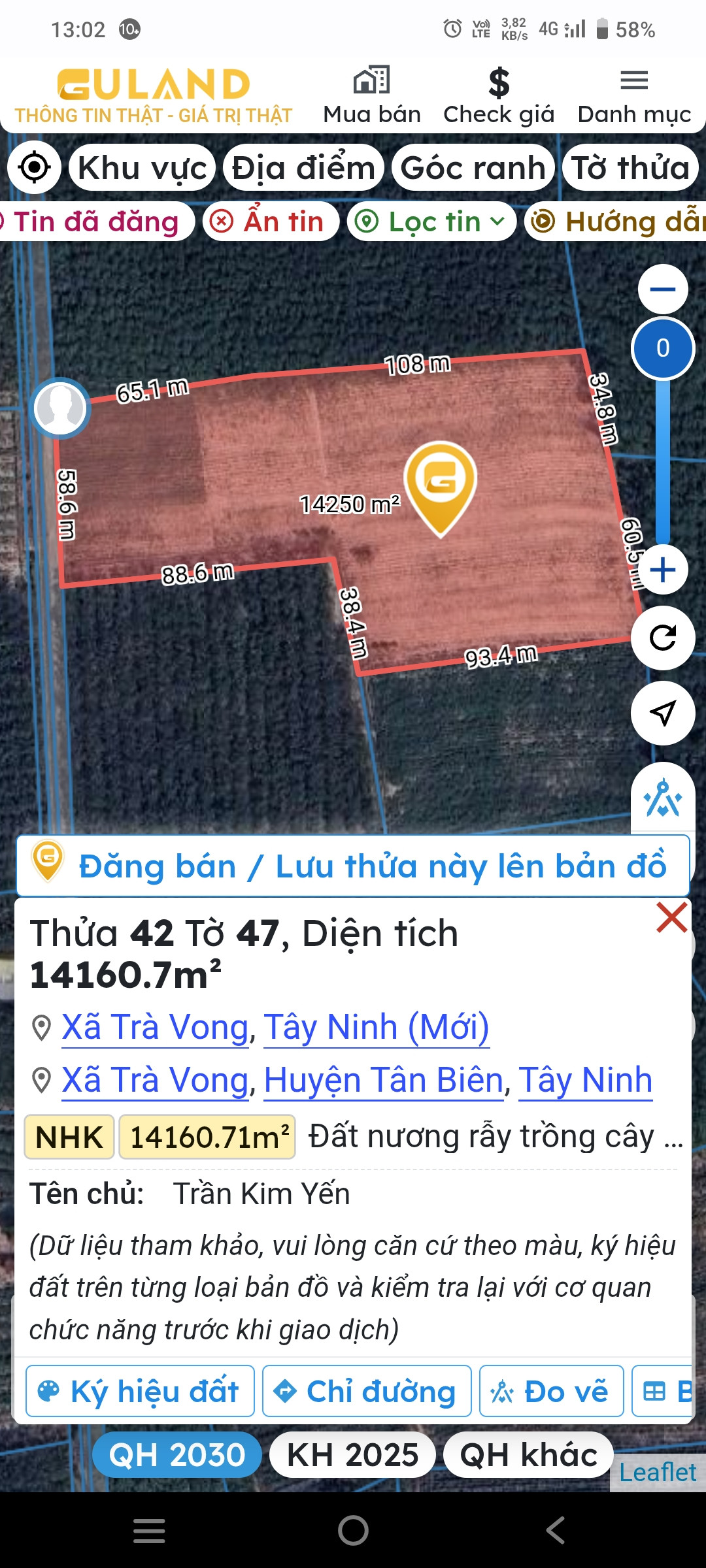Viewport: 706px width, 1568px height.
Task: View Ký hiệu đất land symbols
Action: [x=140, y=1392]
